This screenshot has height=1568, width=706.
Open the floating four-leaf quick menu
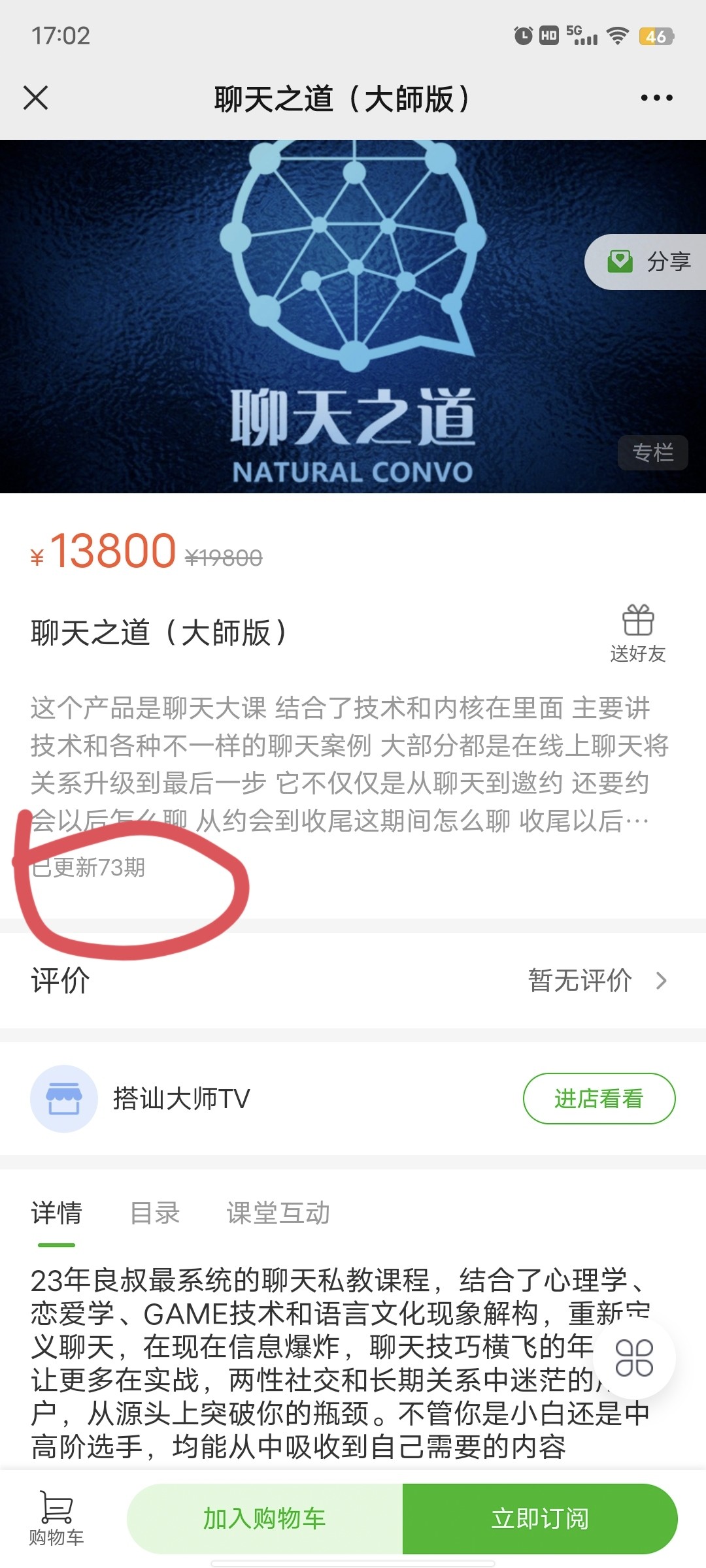634,1358
